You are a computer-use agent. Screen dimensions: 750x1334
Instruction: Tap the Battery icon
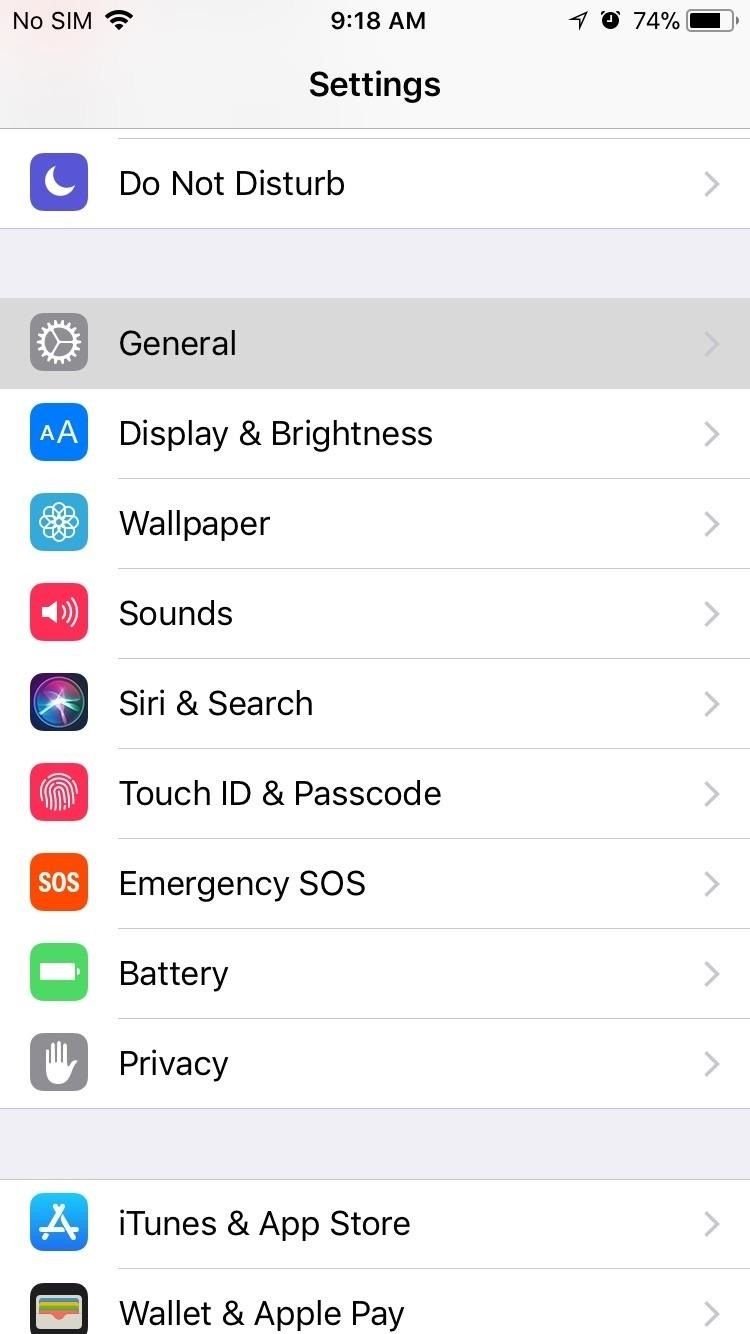tap(58, 973)
